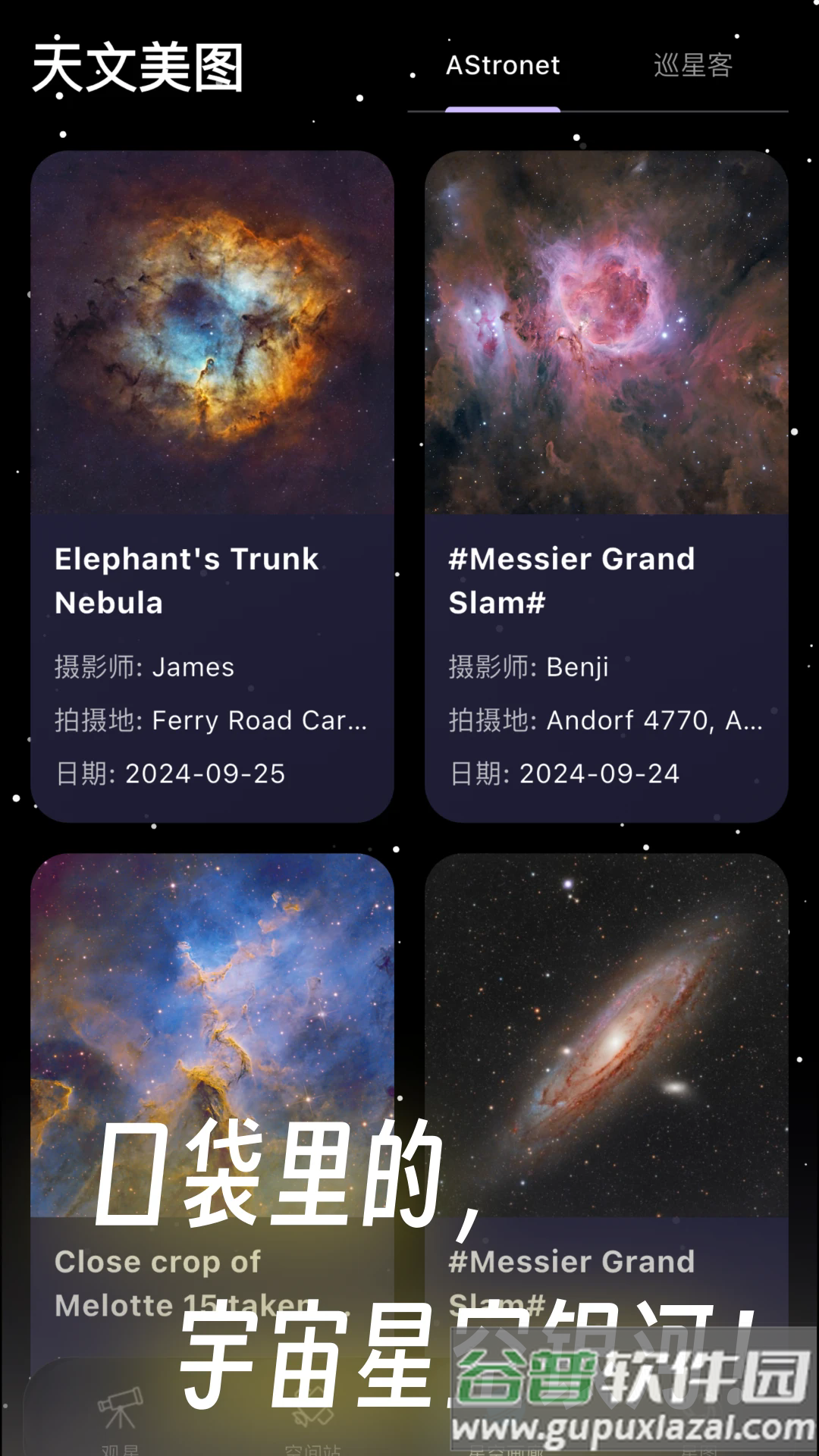Select the AStronet tab

click(x=503, y=67)
